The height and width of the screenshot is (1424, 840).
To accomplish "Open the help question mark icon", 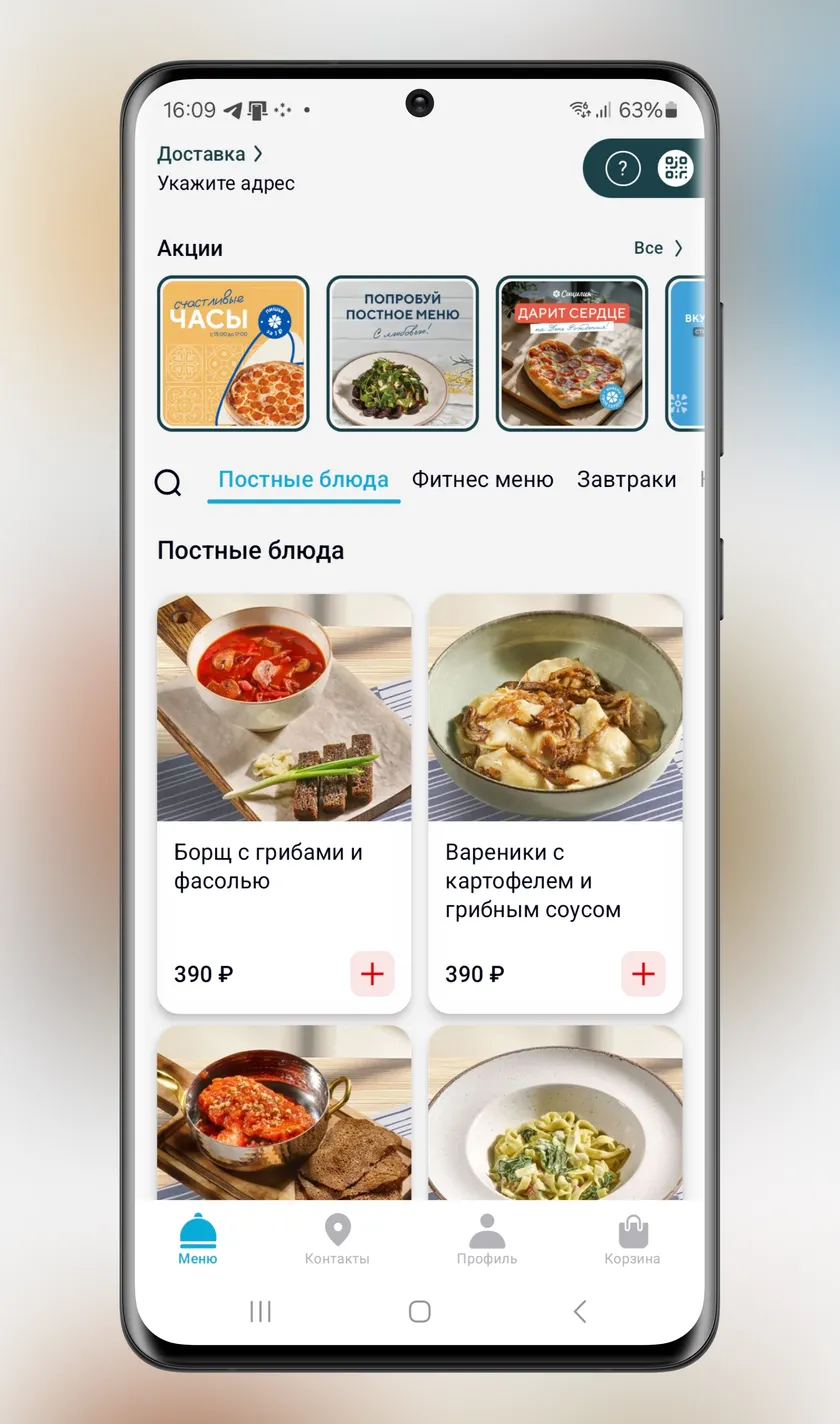I will pos(622,168).
